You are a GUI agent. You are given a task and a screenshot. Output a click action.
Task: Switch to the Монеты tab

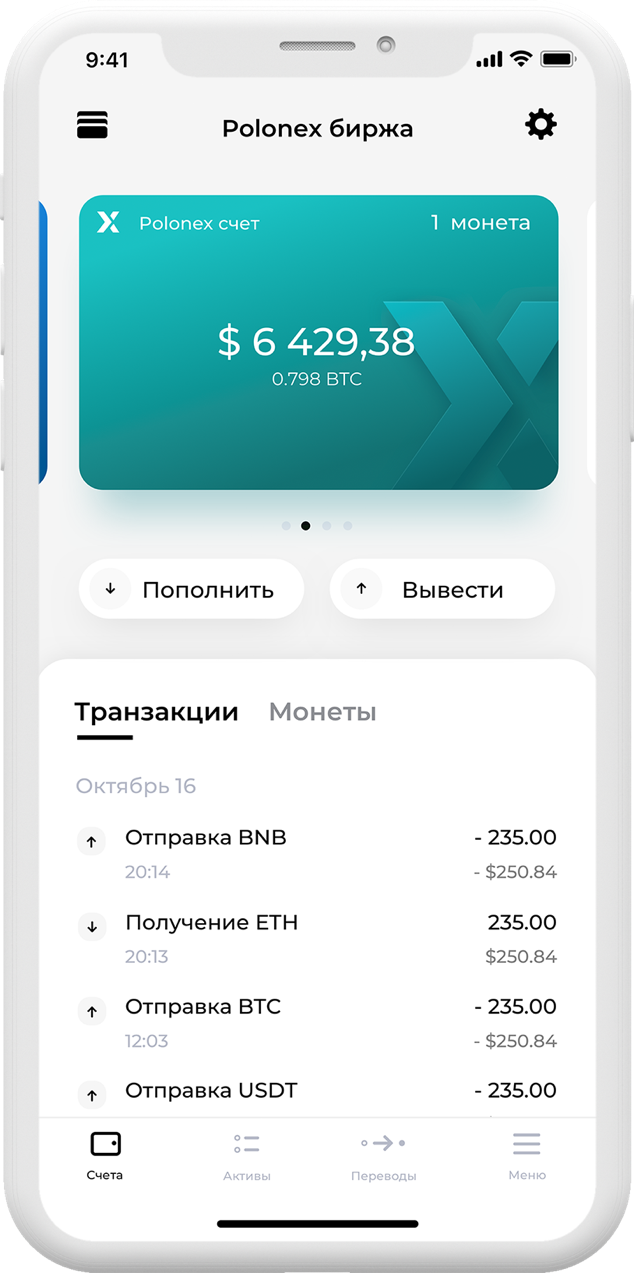point(322,712)
